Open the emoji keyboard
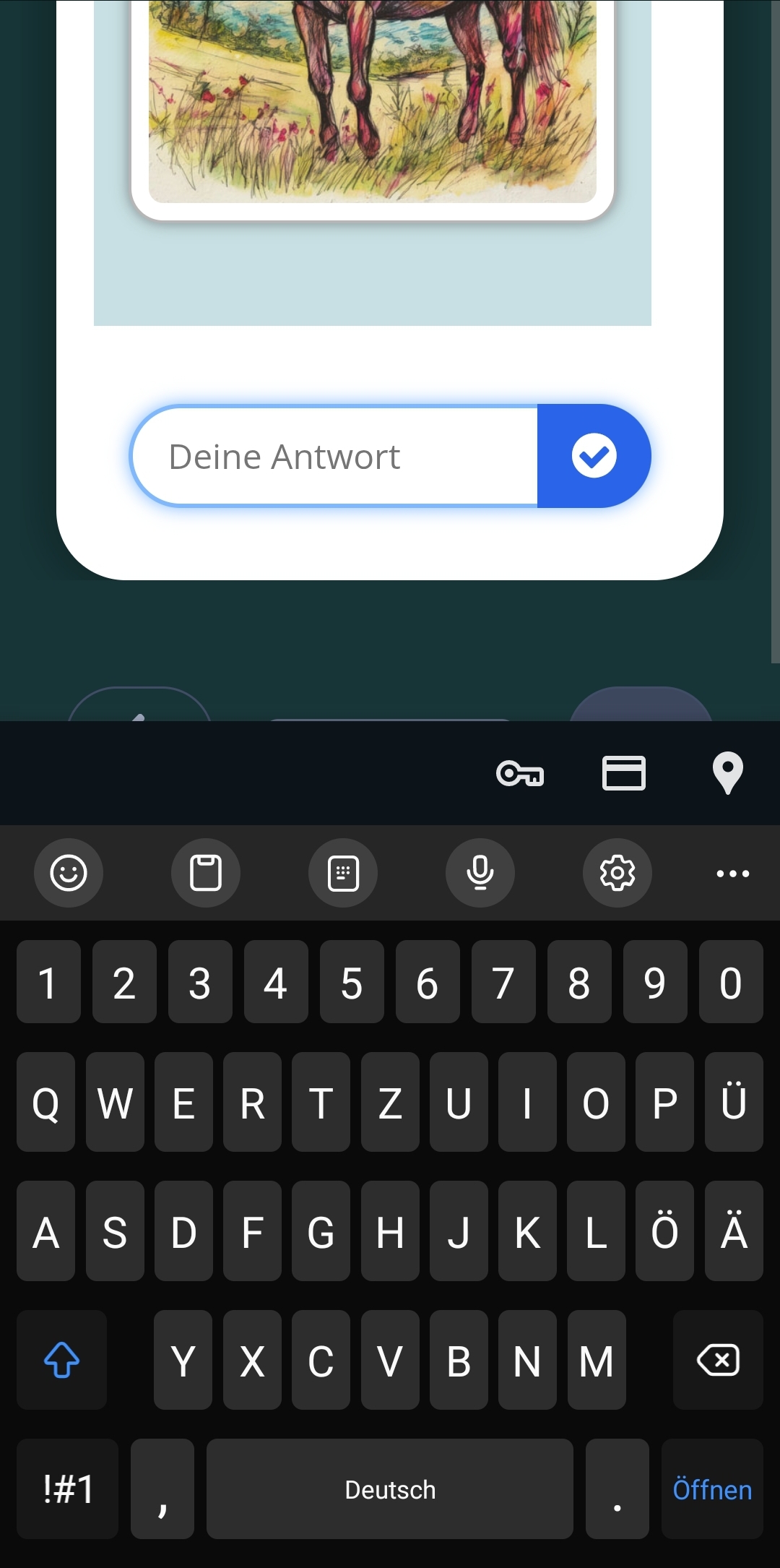780x1568 pixels. coord(69,873)
